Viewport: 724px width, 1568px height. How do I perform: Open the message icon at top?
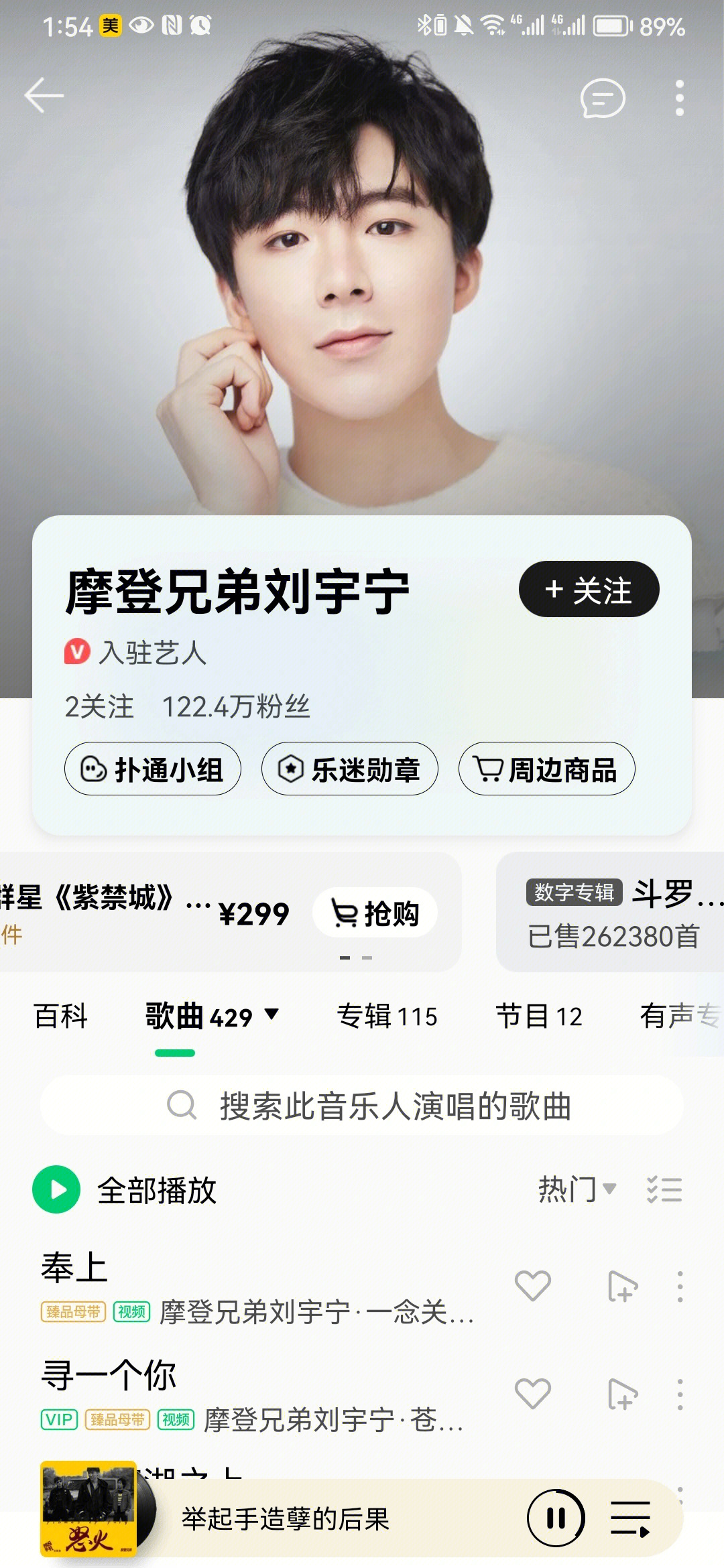coord(602,98)
